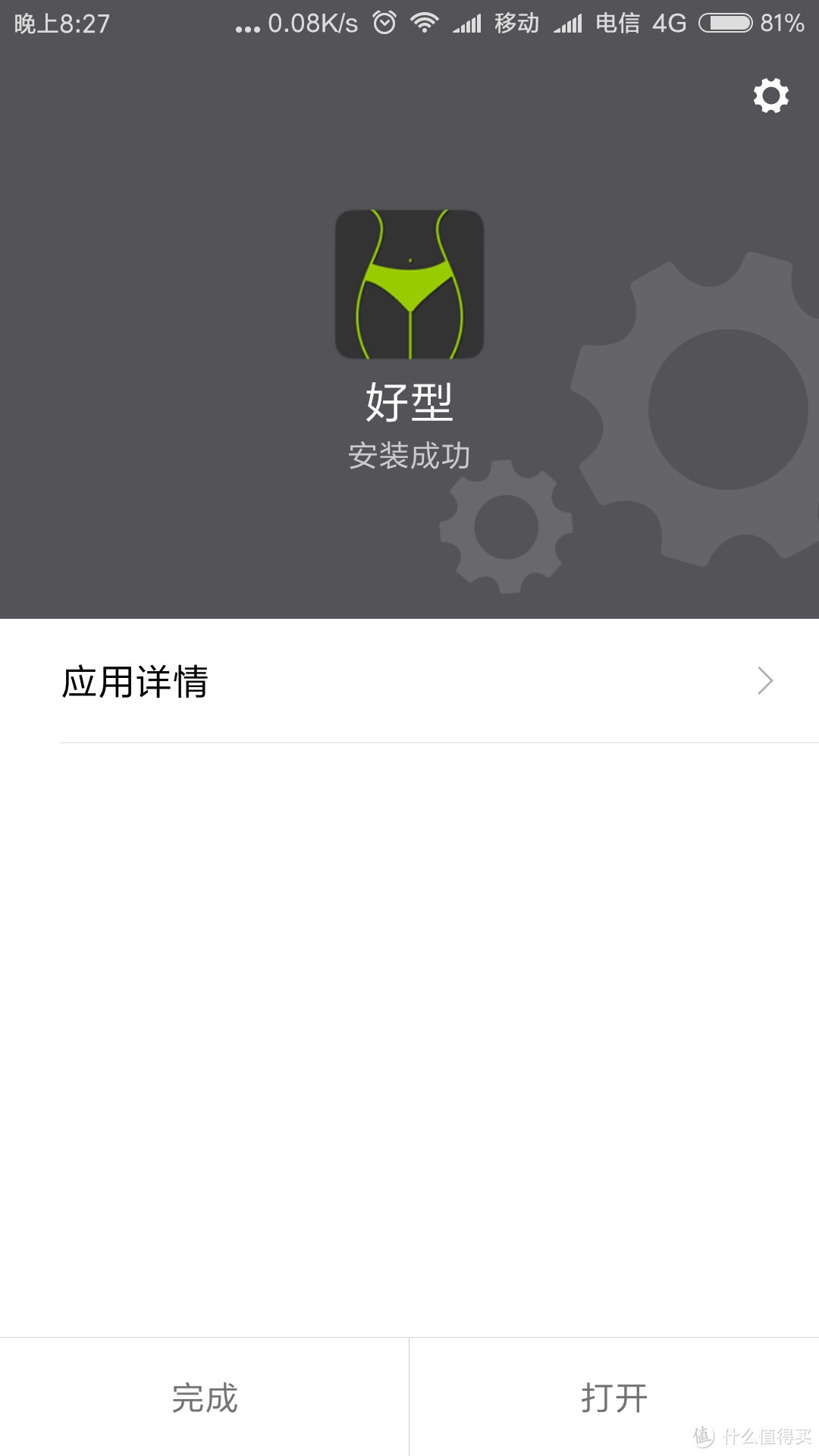The height and width of the screenshot is (1456, 819).
Task: Tap 完成 to finish installation
Action: pyautogui.click(x=204, y=1397)
